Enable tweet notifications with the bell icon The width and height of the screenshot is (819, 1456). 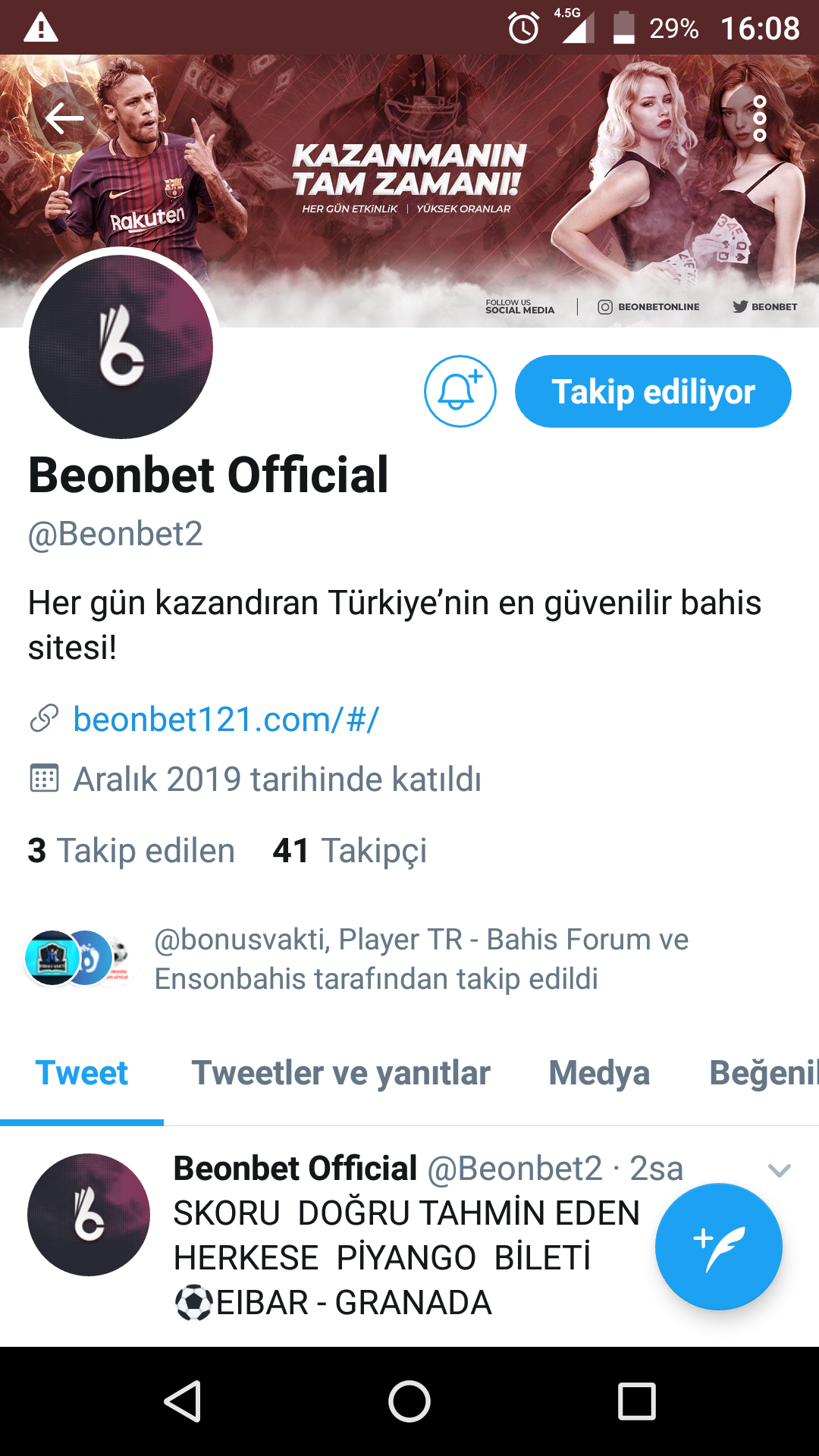460,391
